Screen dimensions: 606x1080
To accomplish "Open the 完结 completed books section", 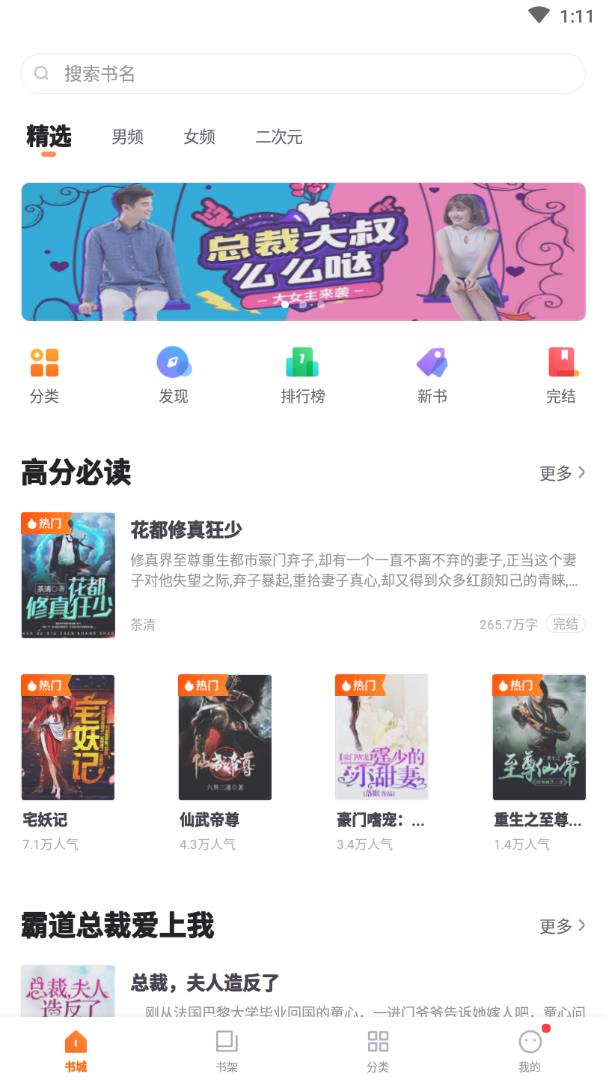I will click(x=561, y=375).
